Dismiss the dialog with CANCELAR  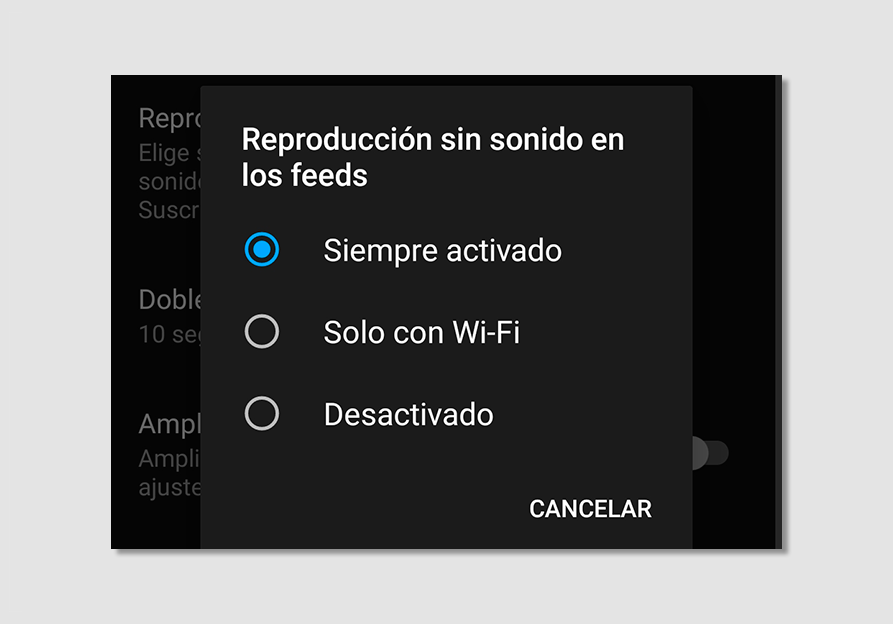[590, 509]
